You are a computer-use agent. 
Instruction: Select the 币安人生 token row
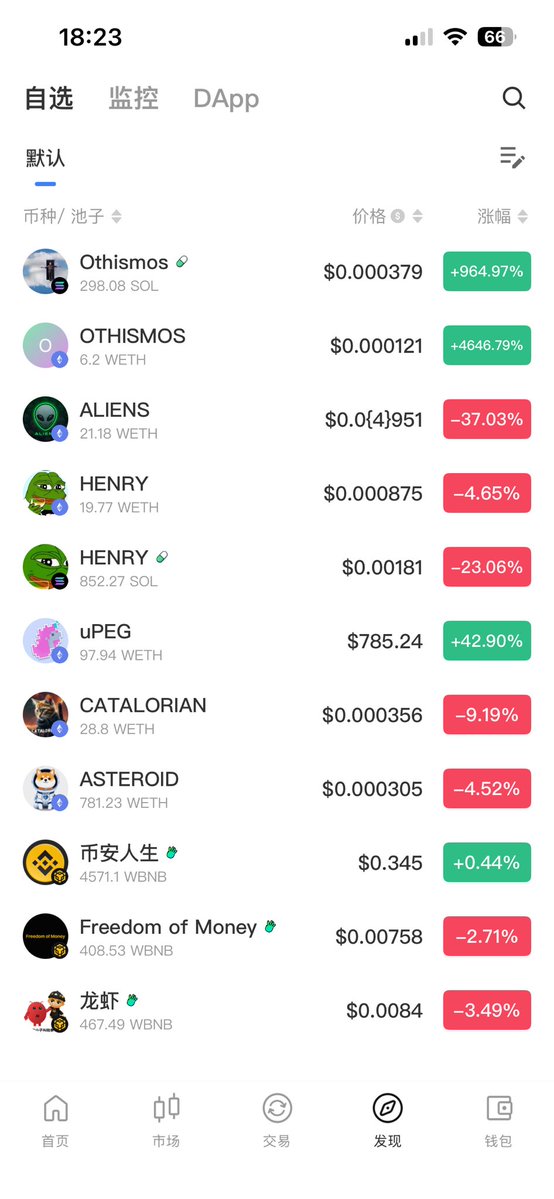click(277, 863)
